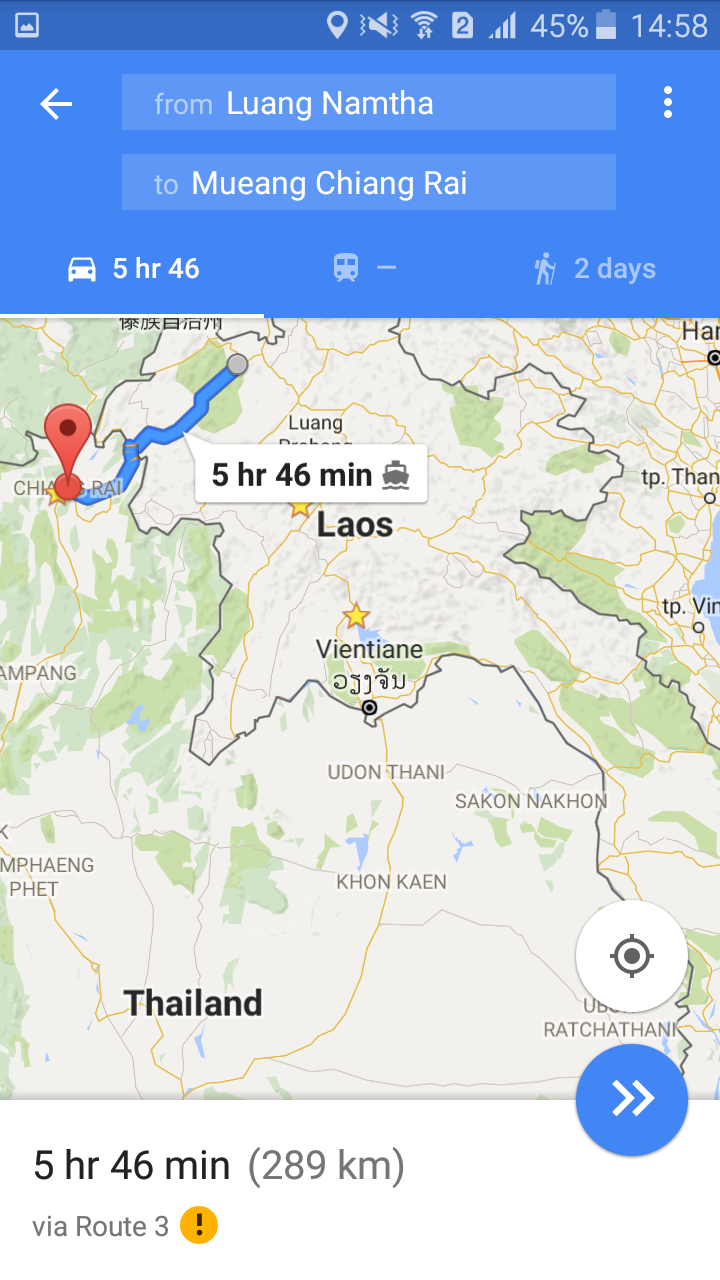
Task: Edit the starting point Luang Namtha
Action: [368, 103]
